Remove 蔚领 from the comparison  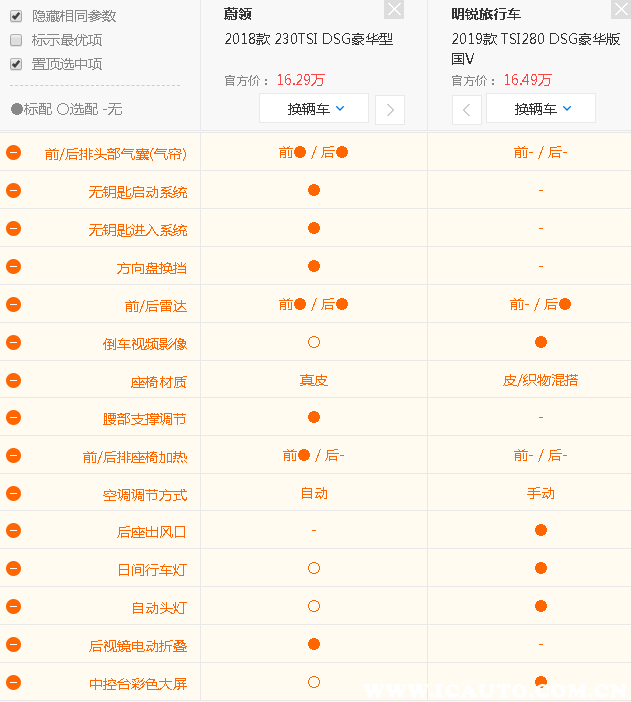click(395, 10)
